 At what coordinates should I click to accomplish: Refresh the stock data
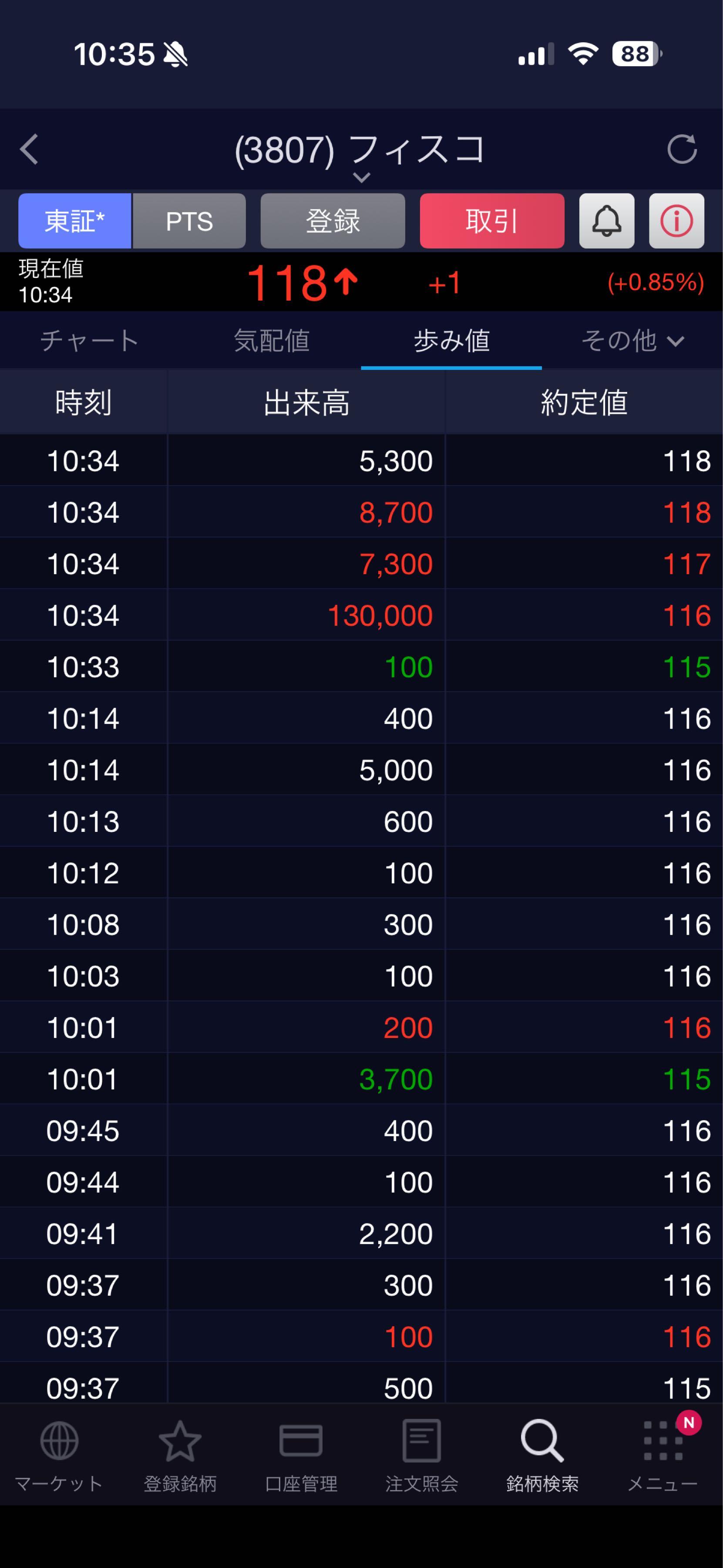coord(682,149)
